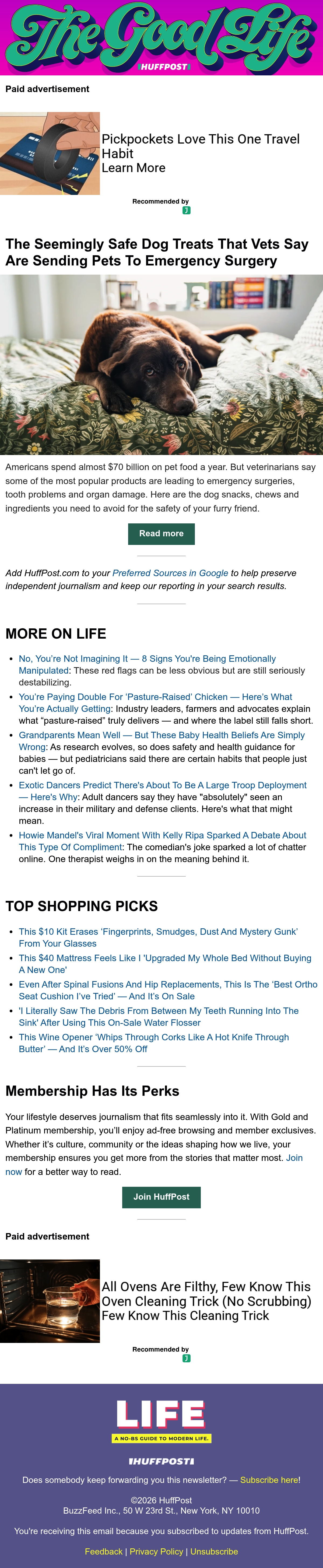
Task: Open the Preferred Sources in Google link
Action: (x=170, y=573)
